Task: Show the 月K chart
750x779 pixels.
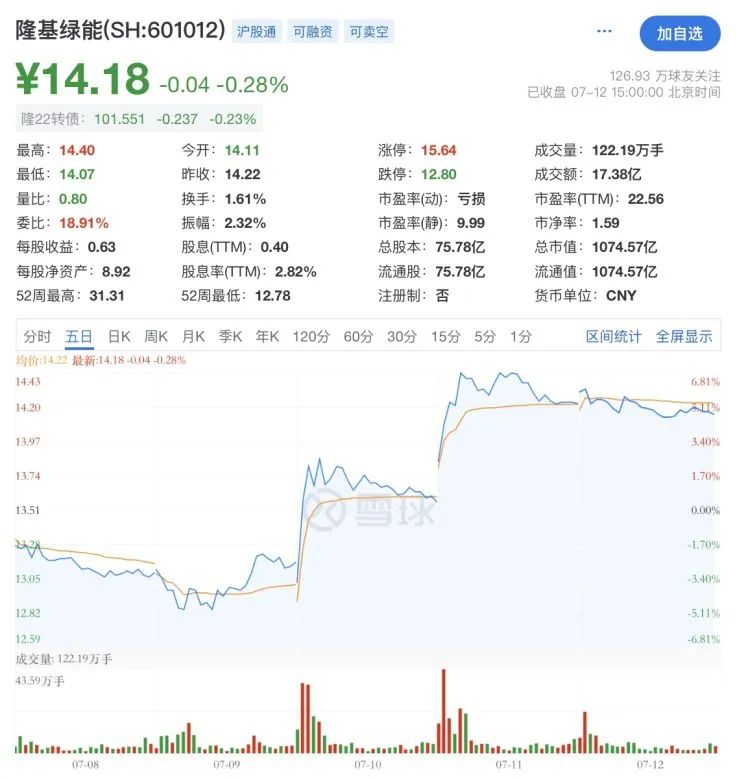Action: [193, 337]
